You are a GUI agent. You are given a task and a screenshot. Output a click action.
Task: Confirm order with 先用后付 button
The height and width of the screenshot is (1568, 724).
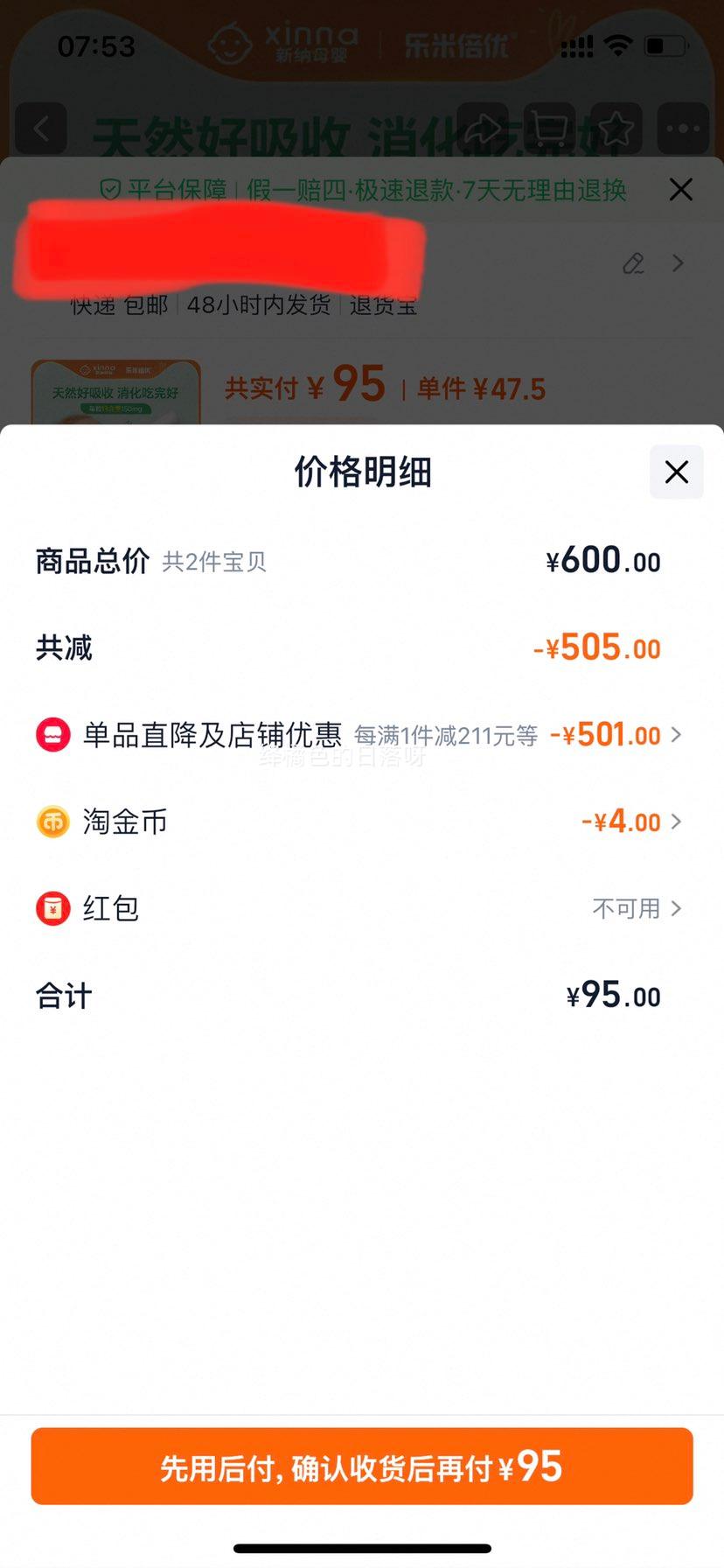point(362,1467)
